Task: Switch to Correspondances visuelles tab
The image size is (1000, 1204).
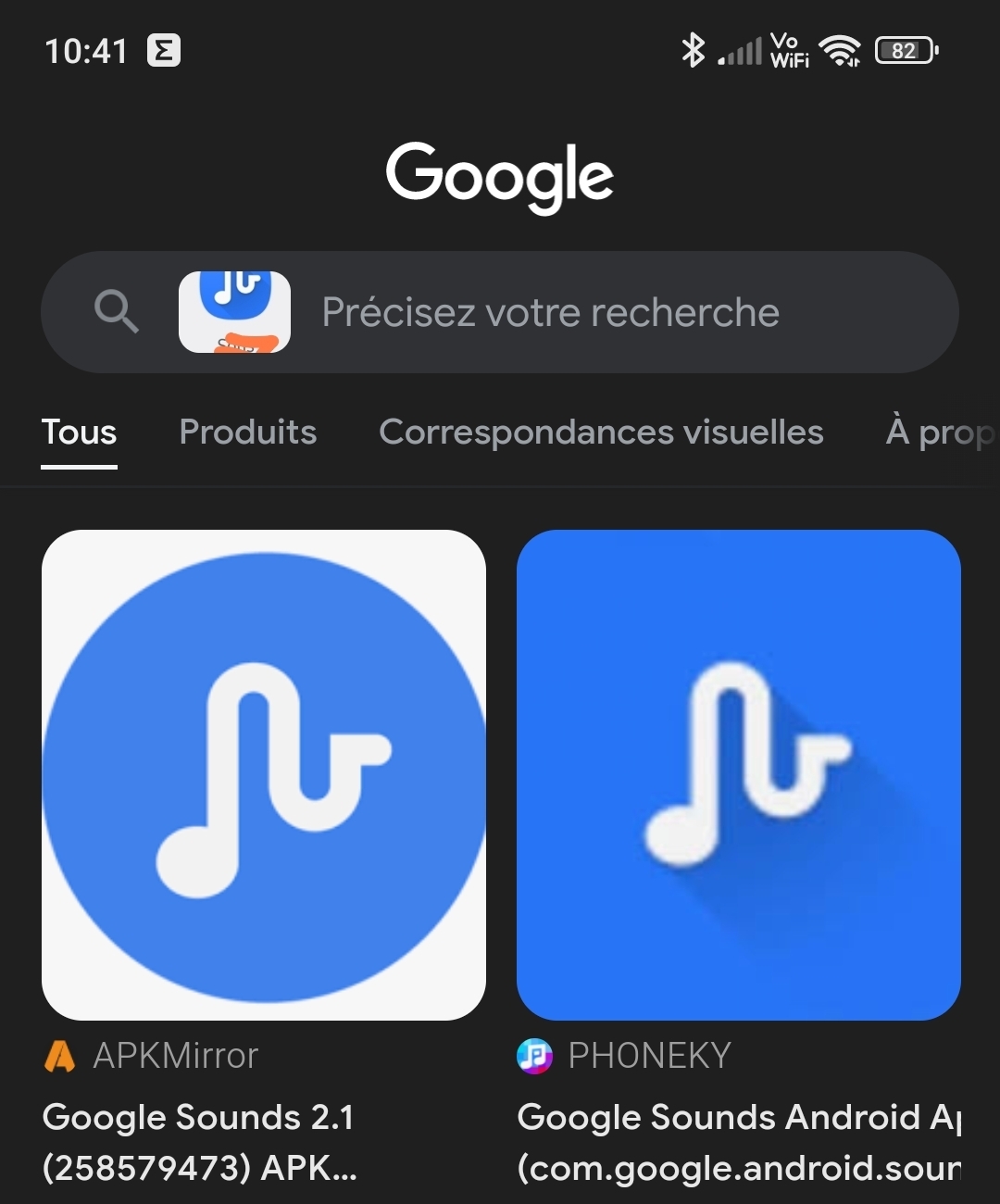Action: [x=601, y=433]
